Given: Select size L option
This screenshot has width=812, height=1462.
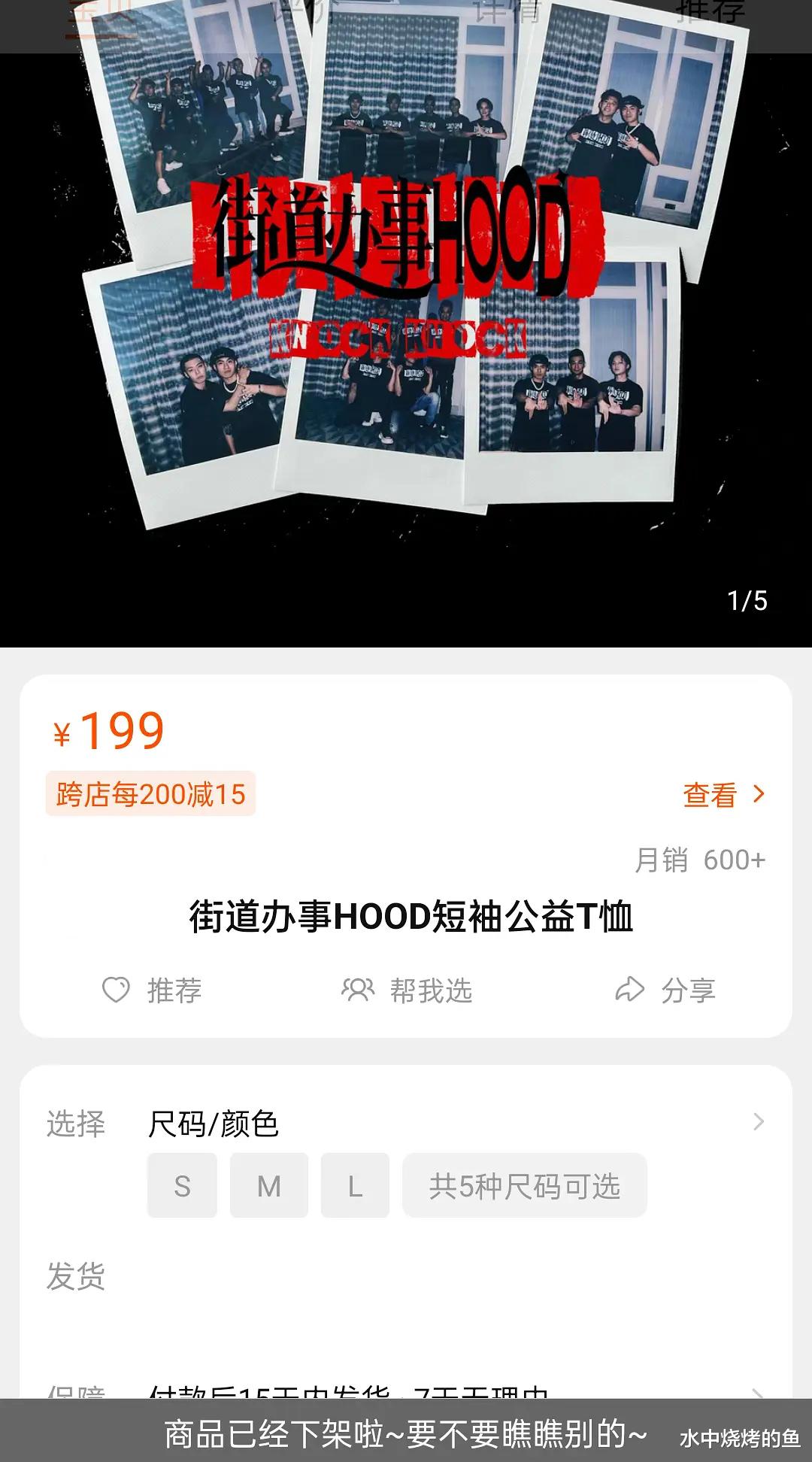Looking at the screenshot, I should [x=356, y=1185].
